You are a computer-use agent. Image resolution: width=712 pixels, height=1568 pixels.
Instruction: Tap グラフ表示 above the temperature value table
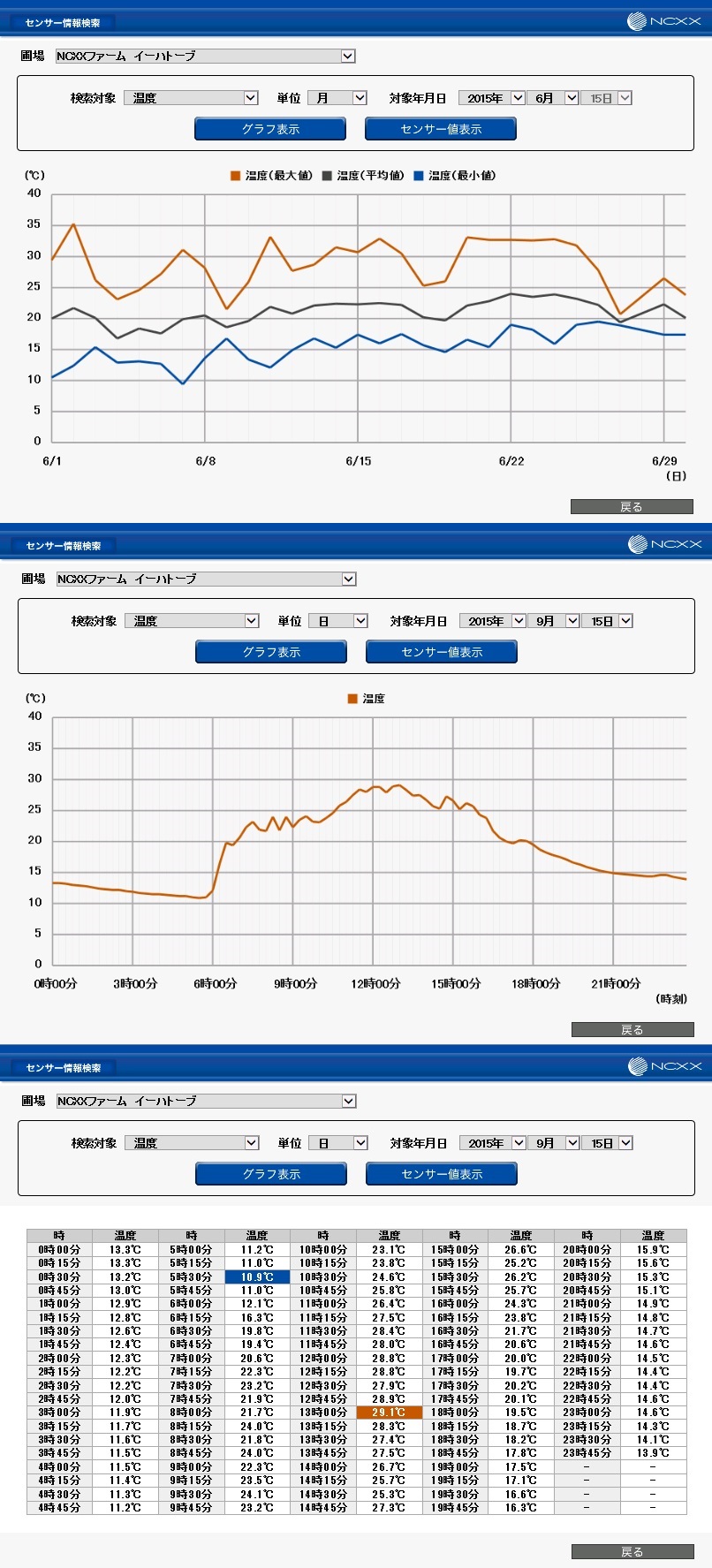tap(271, 1174)
